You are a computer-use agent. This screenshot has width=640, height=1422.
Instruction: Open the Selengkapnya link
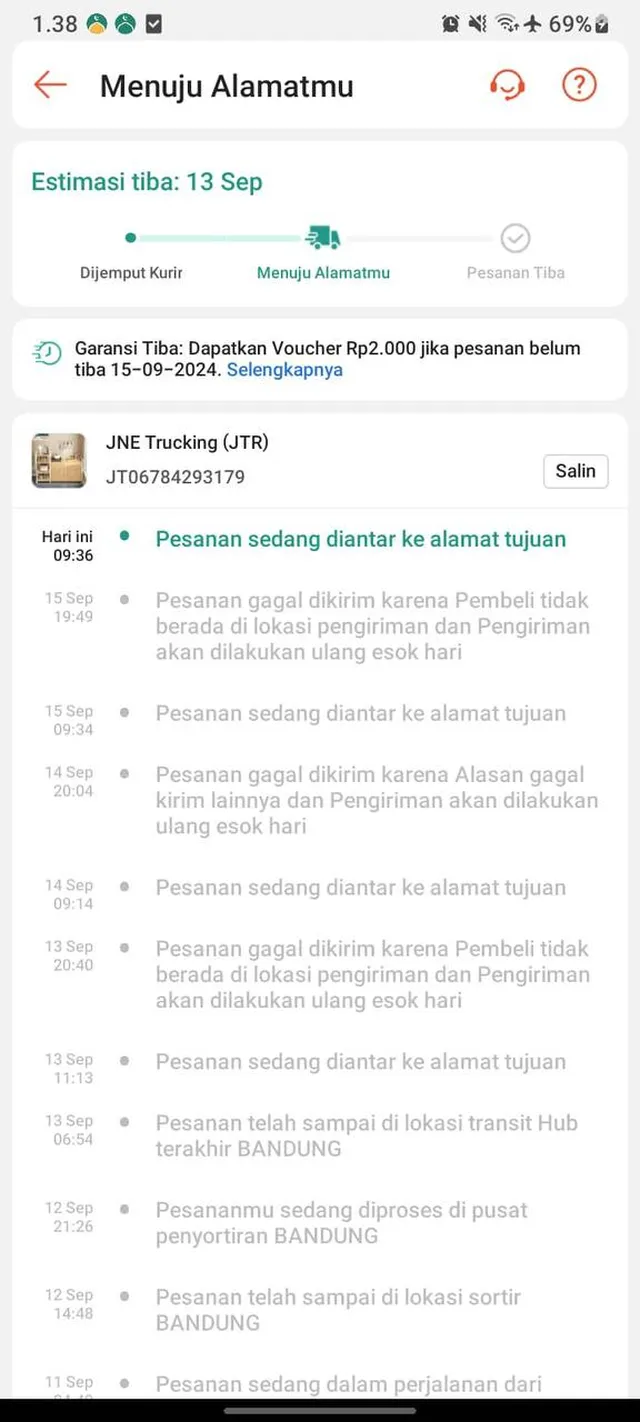pyautogui.click(x=285, y=370)
